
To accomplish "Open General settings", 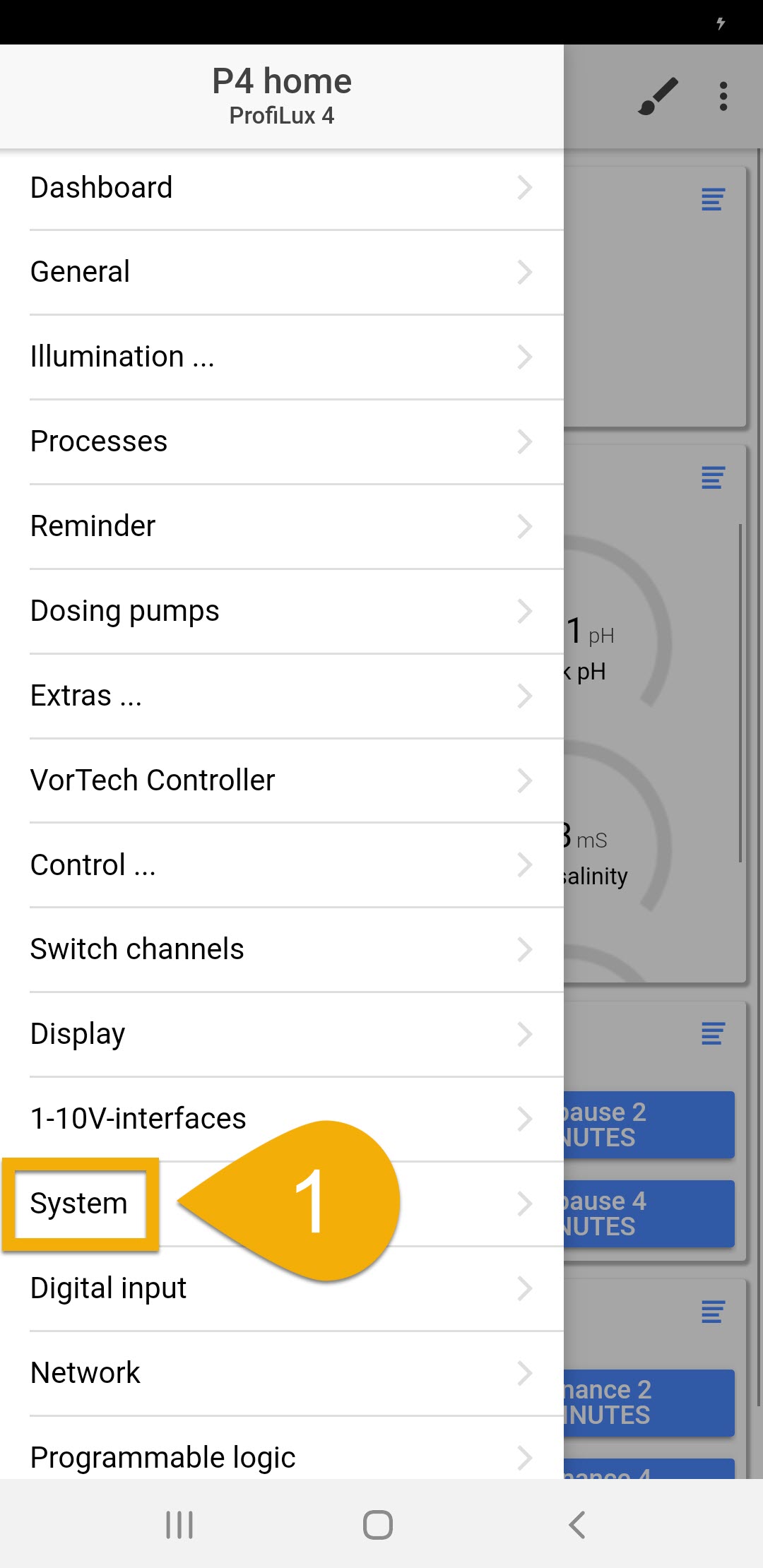I will [x=282, y=273].
